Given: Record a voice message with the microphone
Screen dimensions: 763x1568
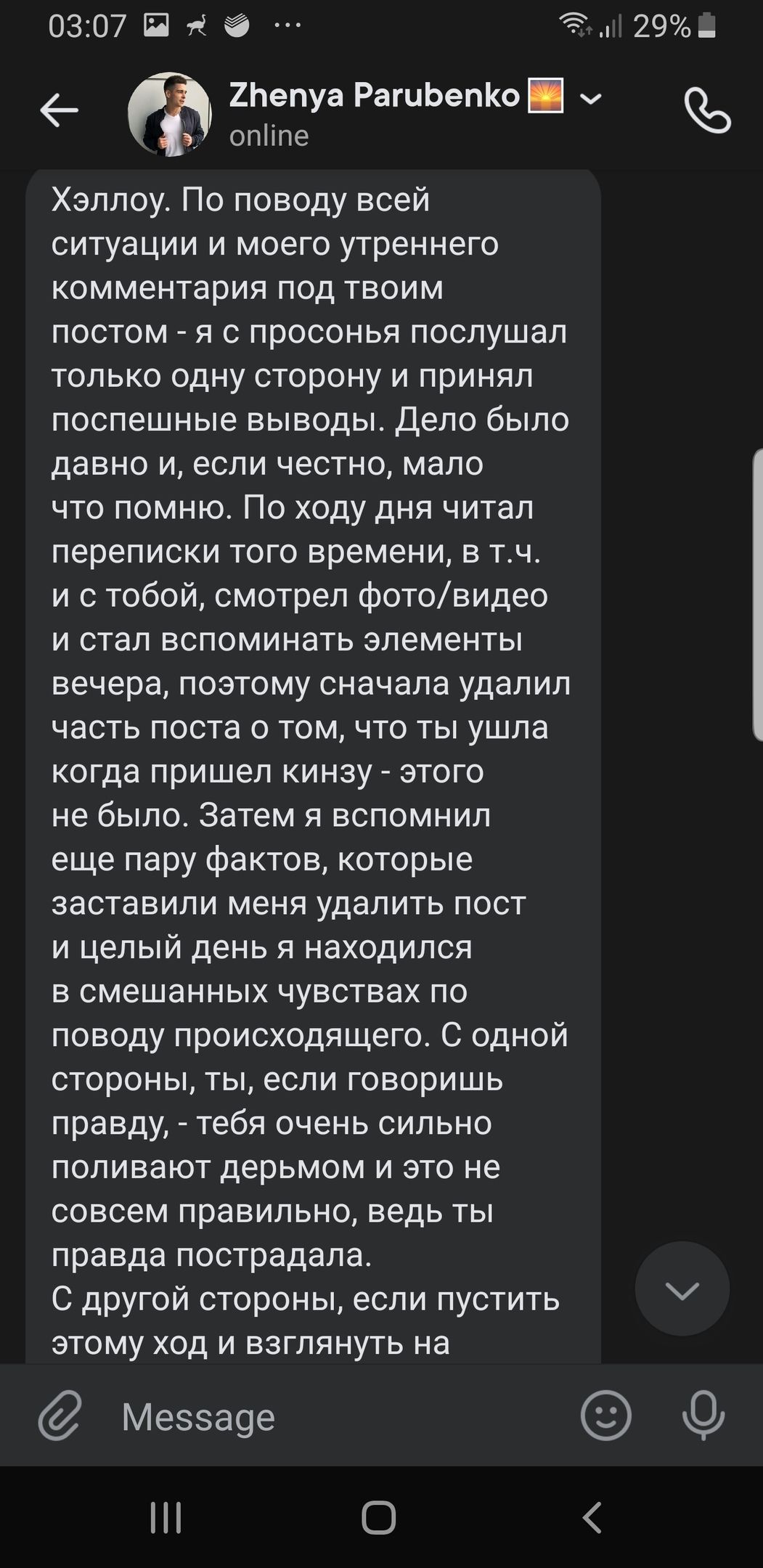Looking at the screenshot, I should (x=703, y=1415).
